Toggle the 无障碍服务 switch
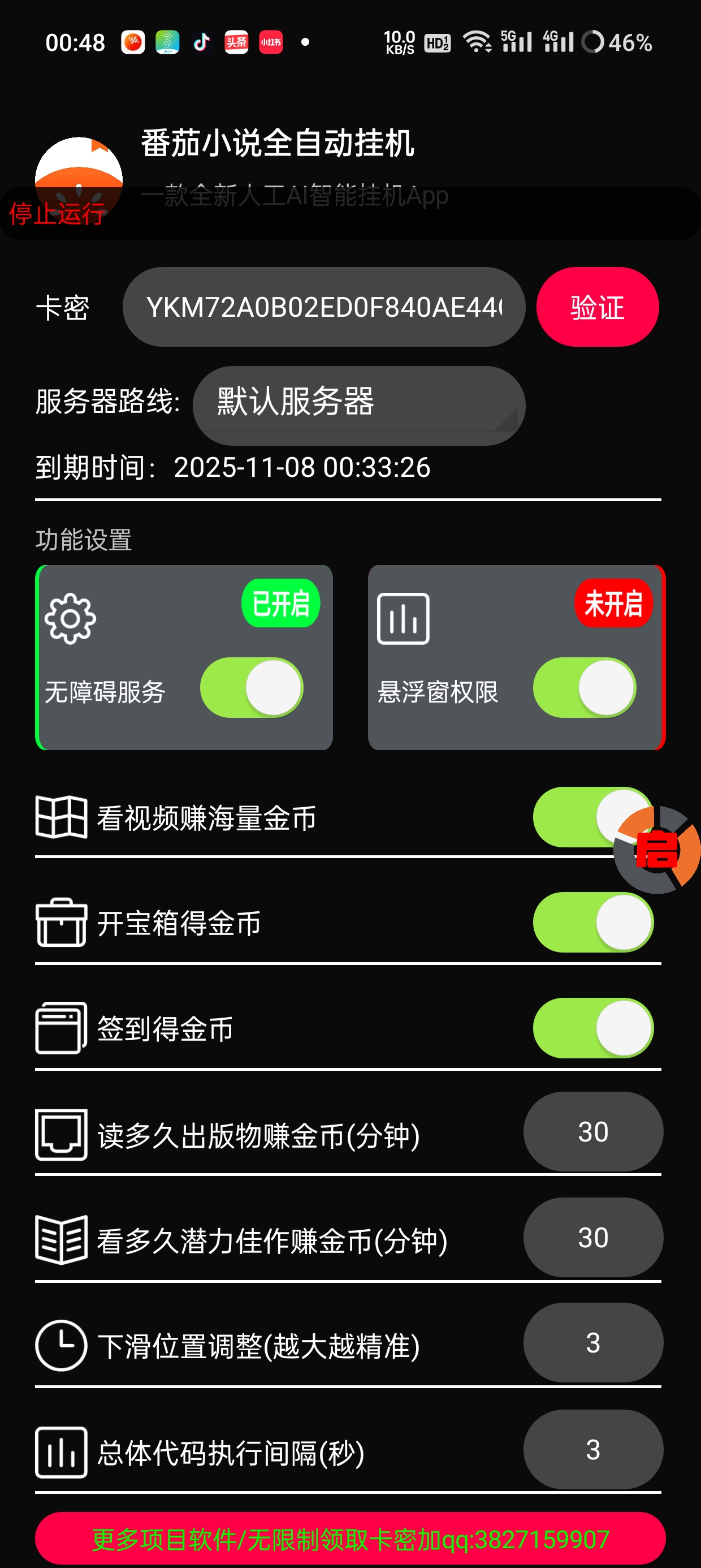The width and height of the screenshot is (701, 1568). [x=252, y=688]
